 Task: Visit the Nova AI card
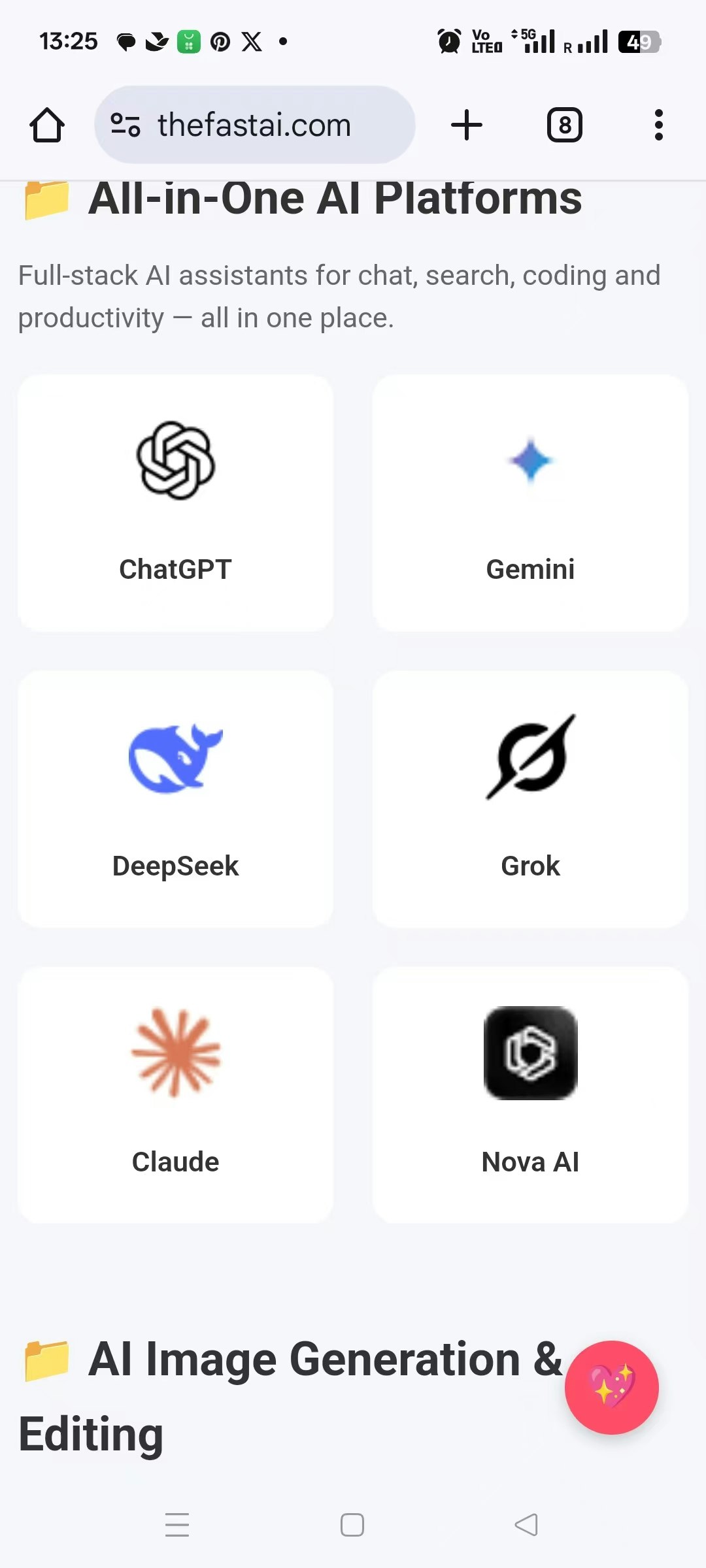(x=530, y=1095)
